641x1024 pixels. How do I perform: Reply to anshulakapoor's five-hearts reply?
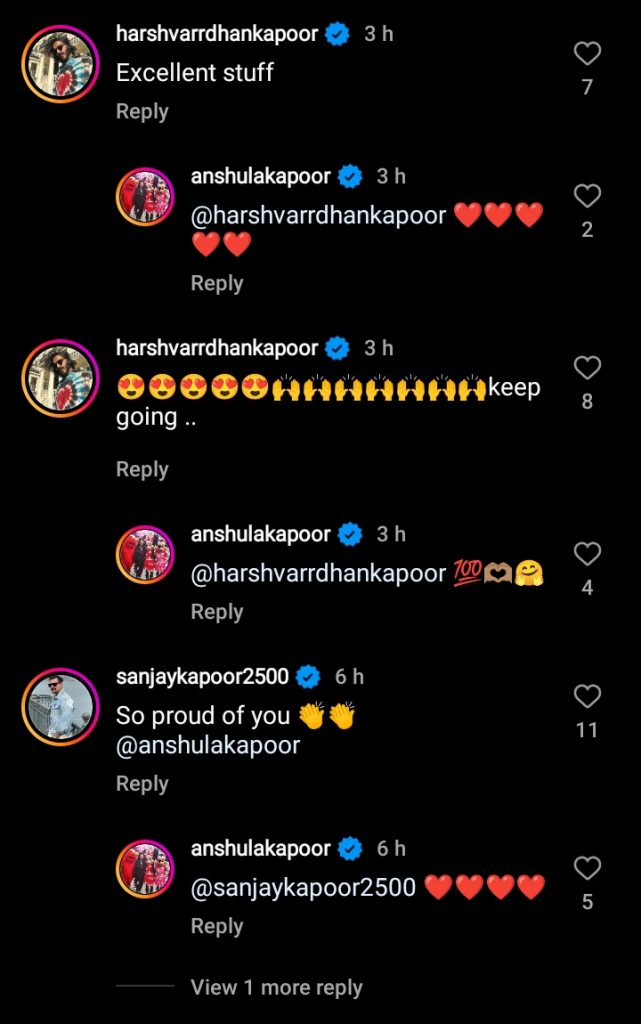point(217,284)
